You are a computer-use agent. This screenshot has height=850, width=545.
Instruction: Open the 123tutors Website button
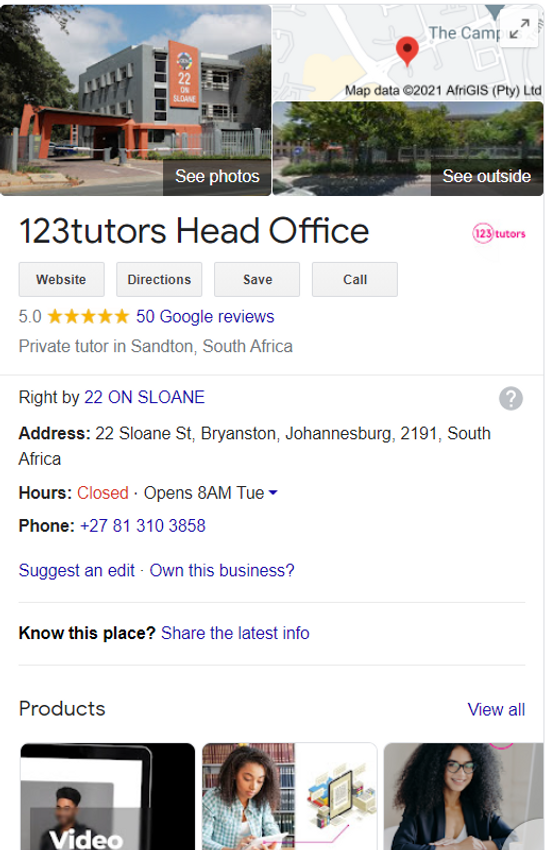(x=61, y=279)
